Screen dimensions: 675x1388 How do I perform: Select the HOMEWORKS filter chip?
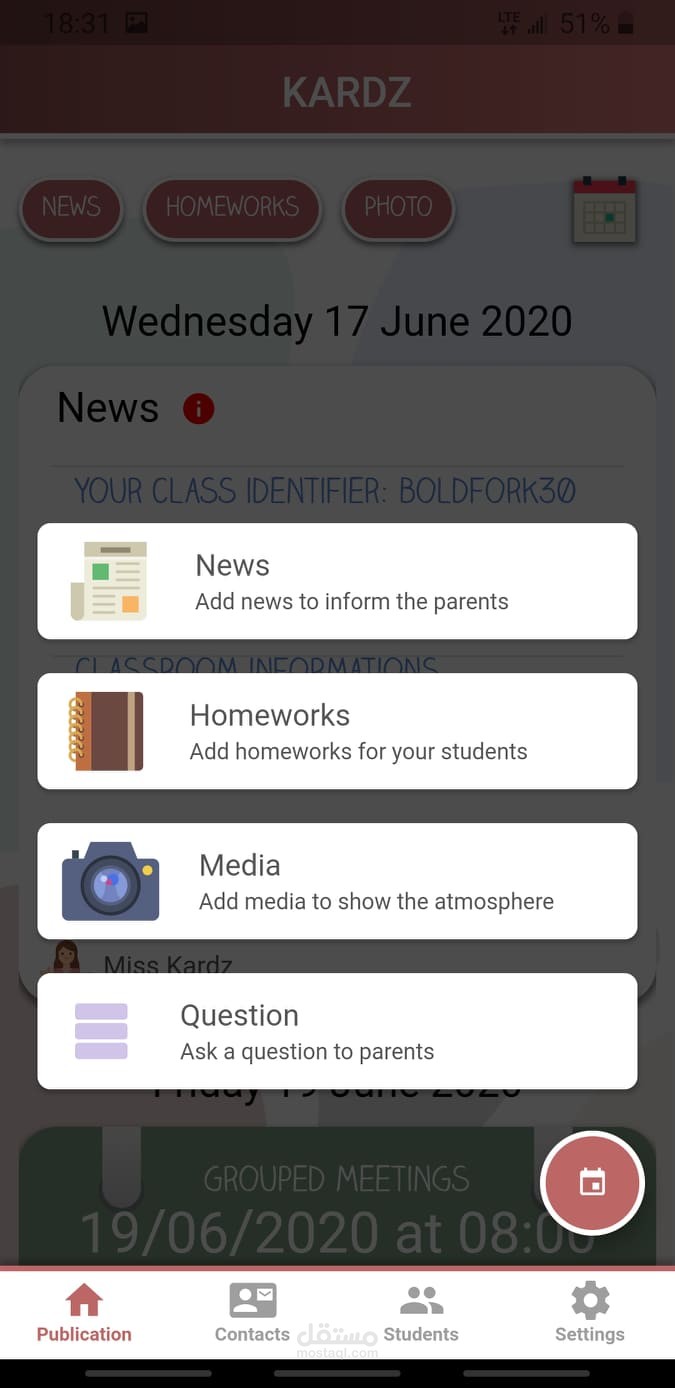tap(232, 208)
